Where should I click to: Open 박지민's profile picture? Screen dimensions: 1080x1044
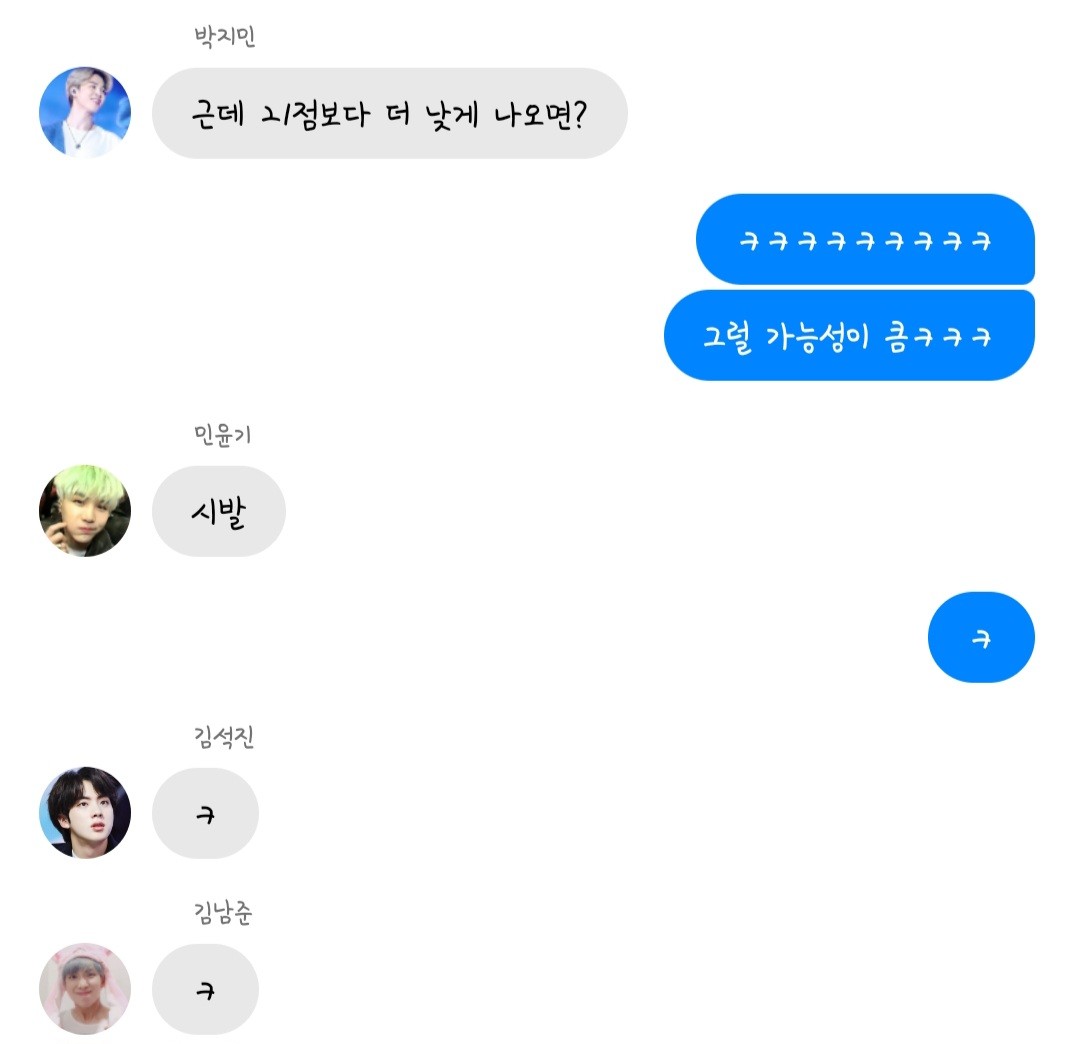[84, 112]
